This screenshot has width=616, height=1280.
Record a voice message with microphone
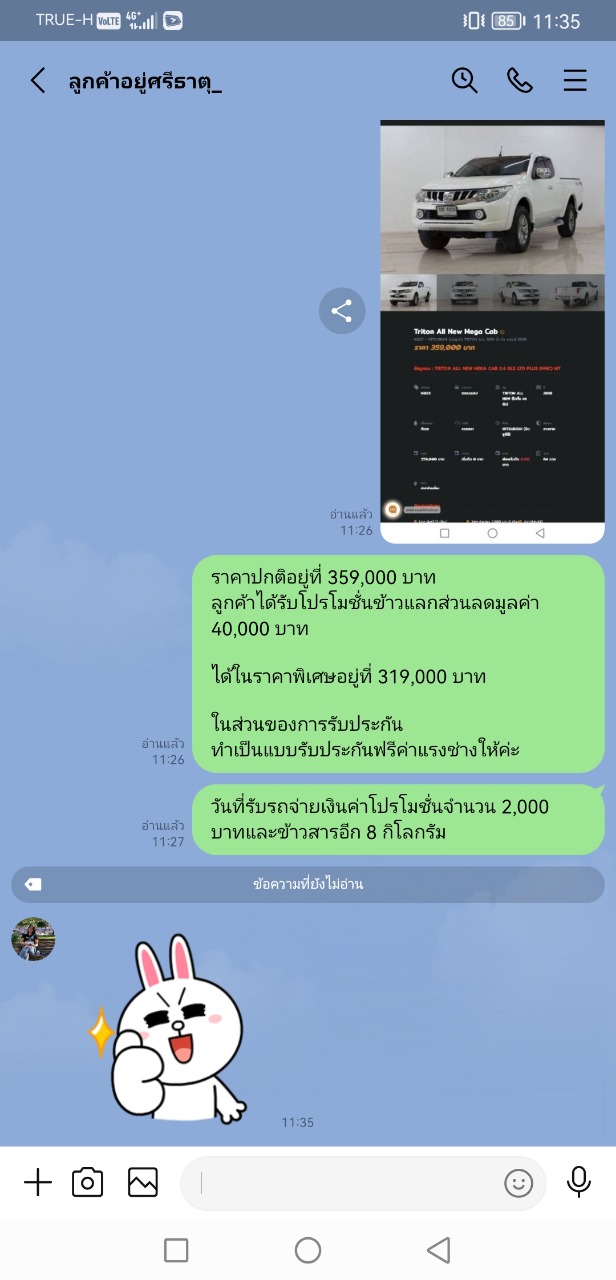tap(578, 1182)
